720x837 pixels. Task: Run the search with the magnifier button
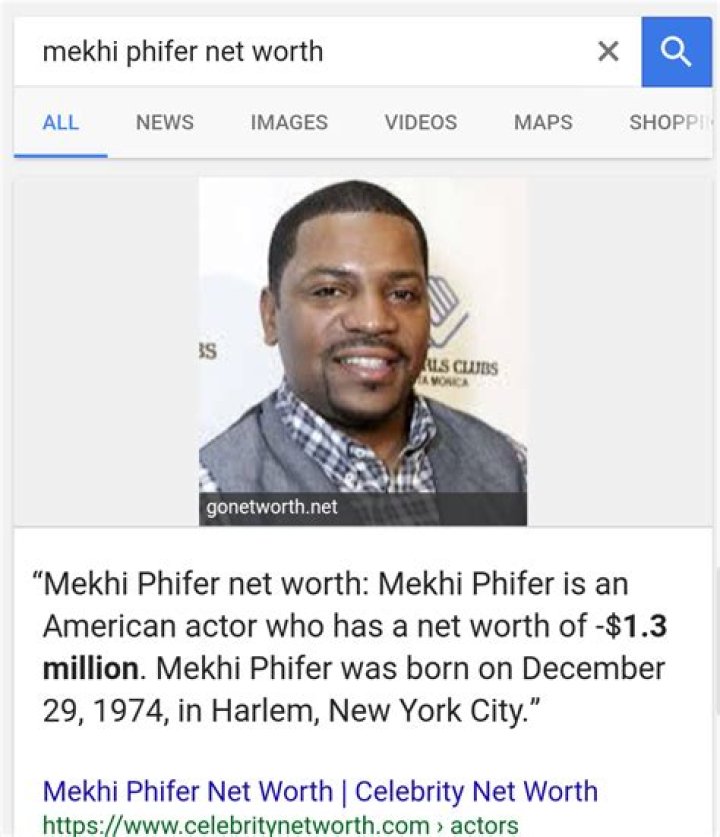(676, 51)
